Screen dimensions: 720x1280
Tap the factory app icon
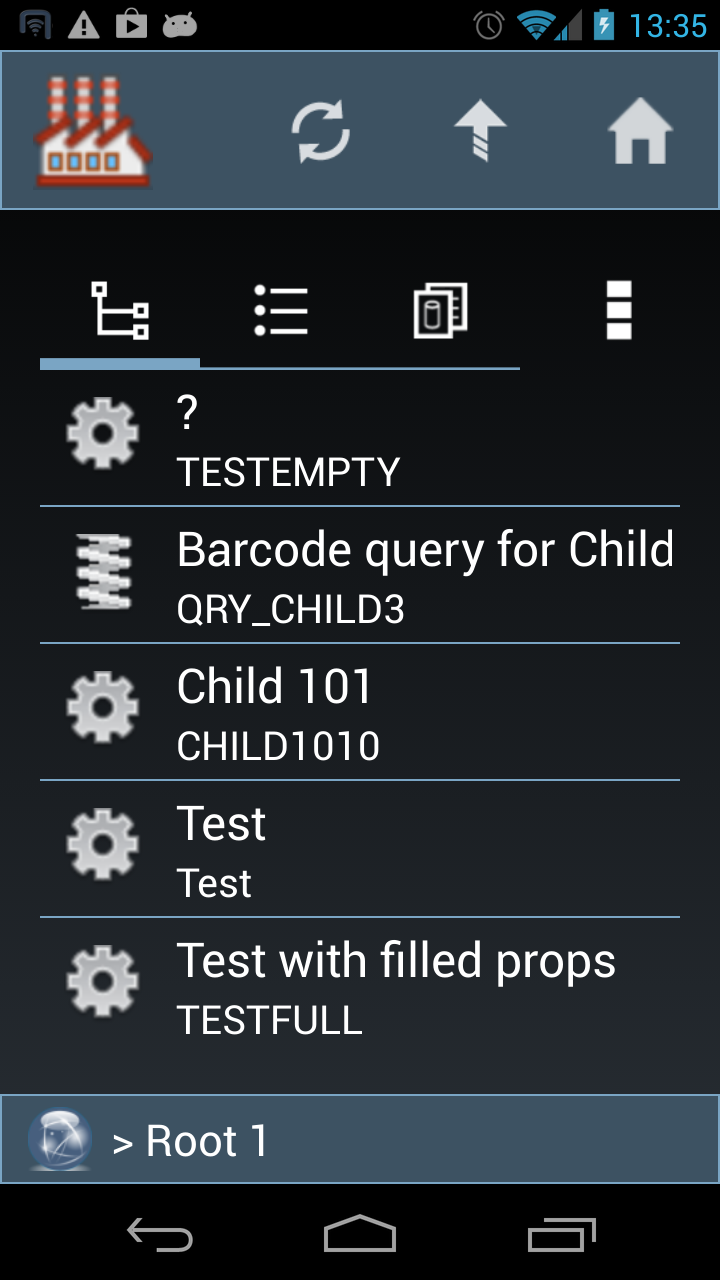click(x=93, y=131)
